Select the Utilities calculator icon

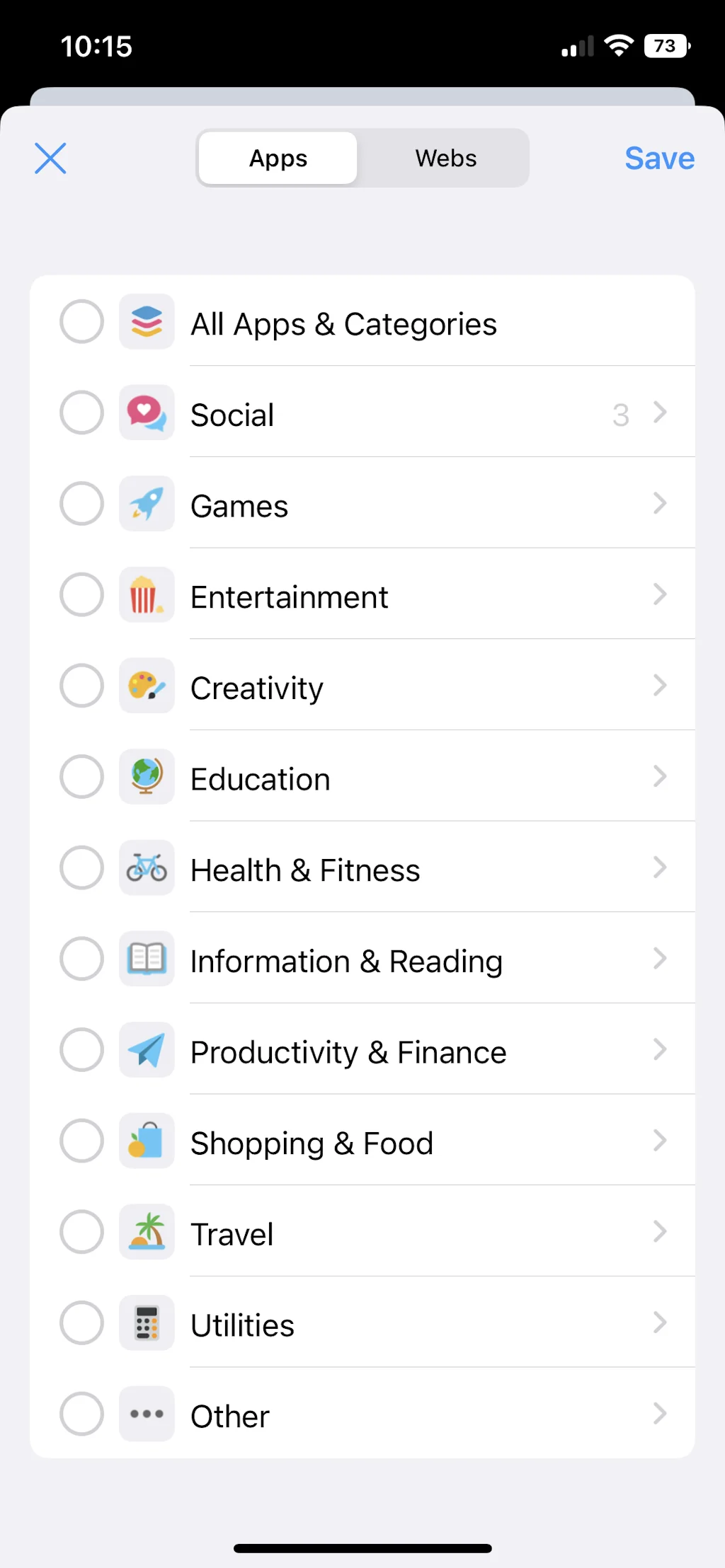tap(147, 1322)
